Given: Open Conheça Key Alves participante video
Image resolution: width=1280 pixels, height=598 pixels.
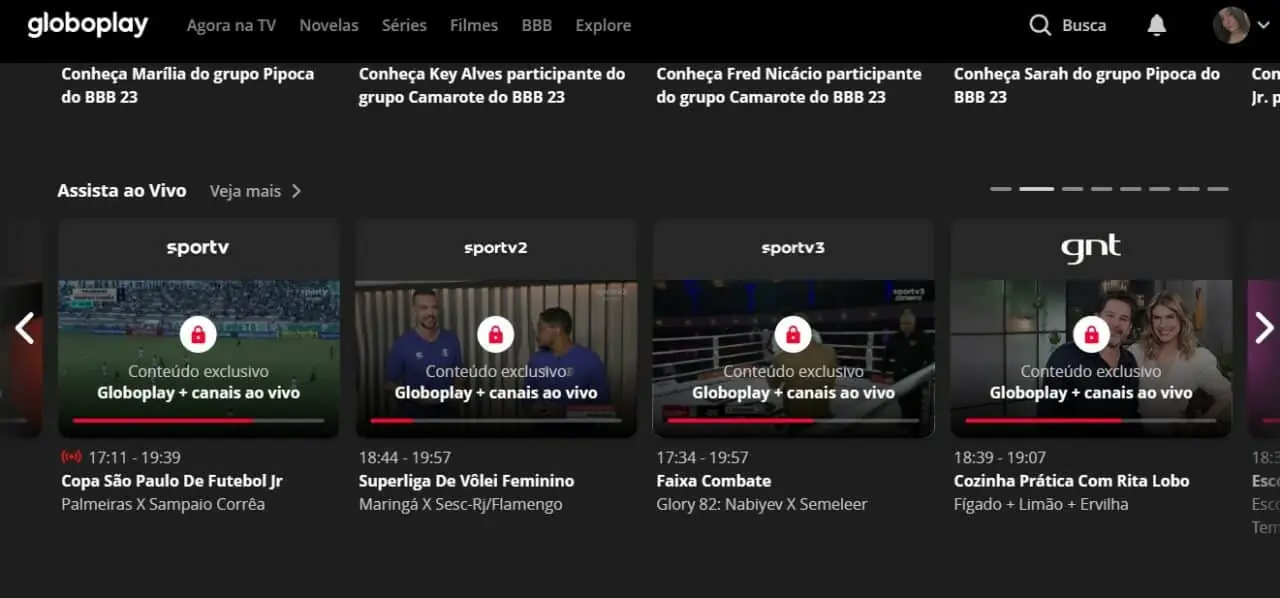Looking at the screenshot, I should pyautogui.click(x=492, y=85).
